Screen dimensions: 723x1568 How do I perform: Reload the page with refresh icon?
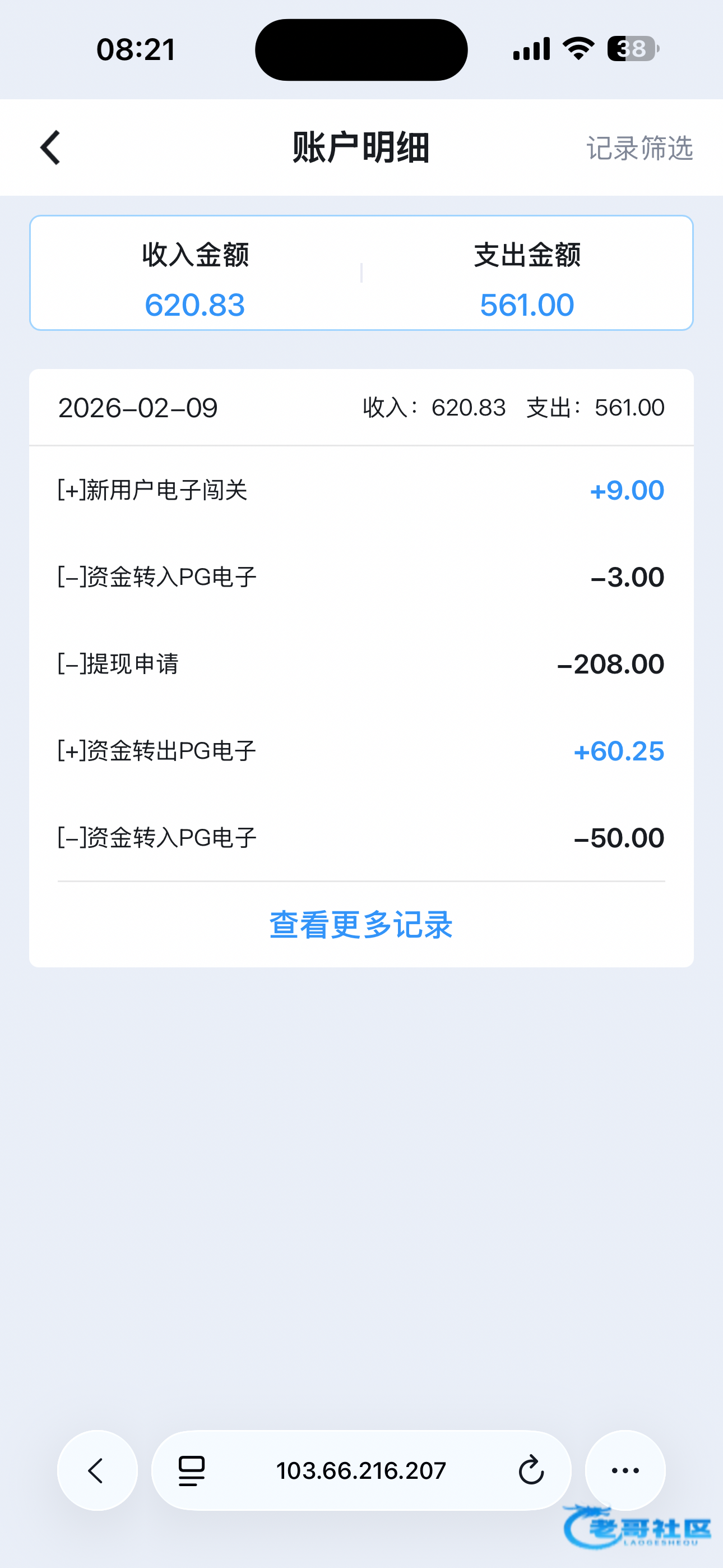tap(531, 1470)
